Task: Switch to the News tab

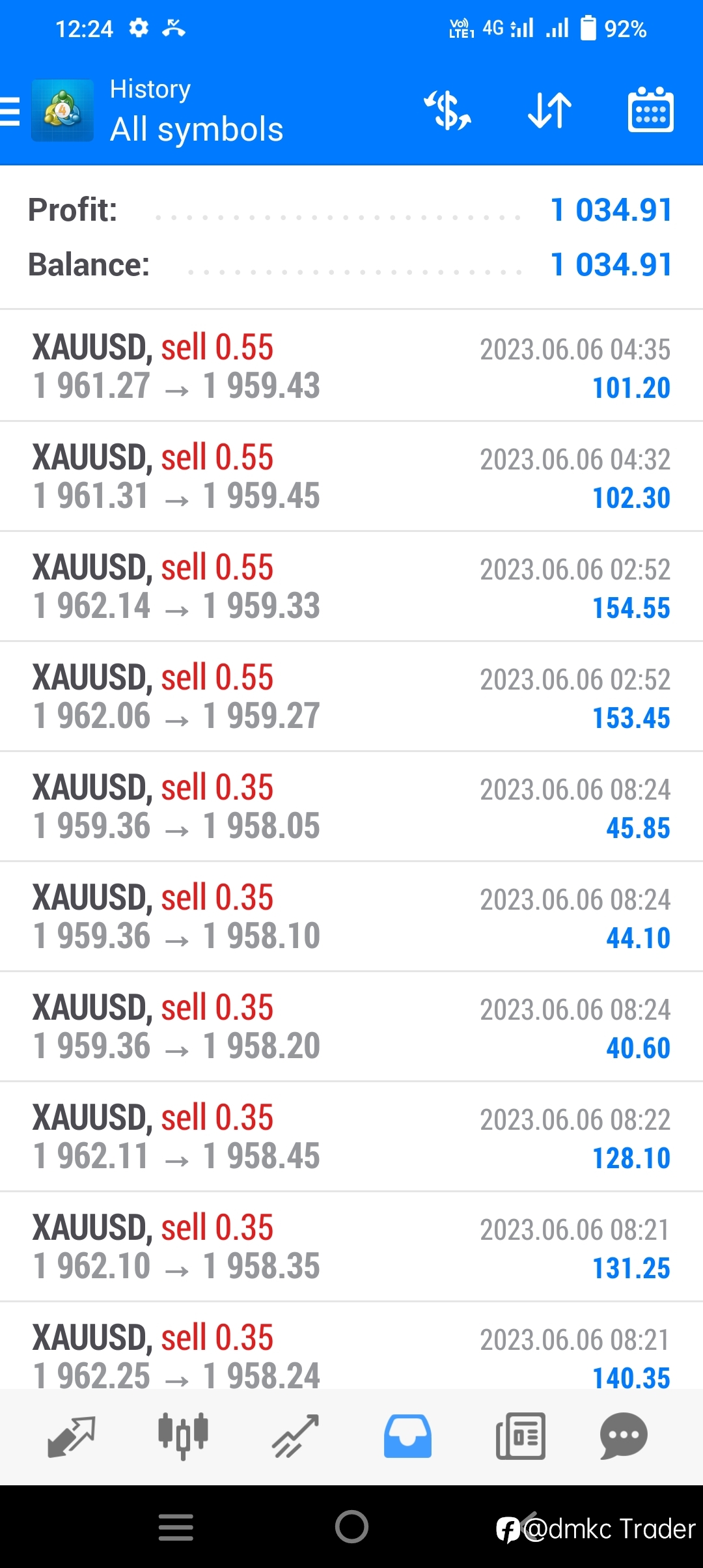Action: (x=520, y=1436)
